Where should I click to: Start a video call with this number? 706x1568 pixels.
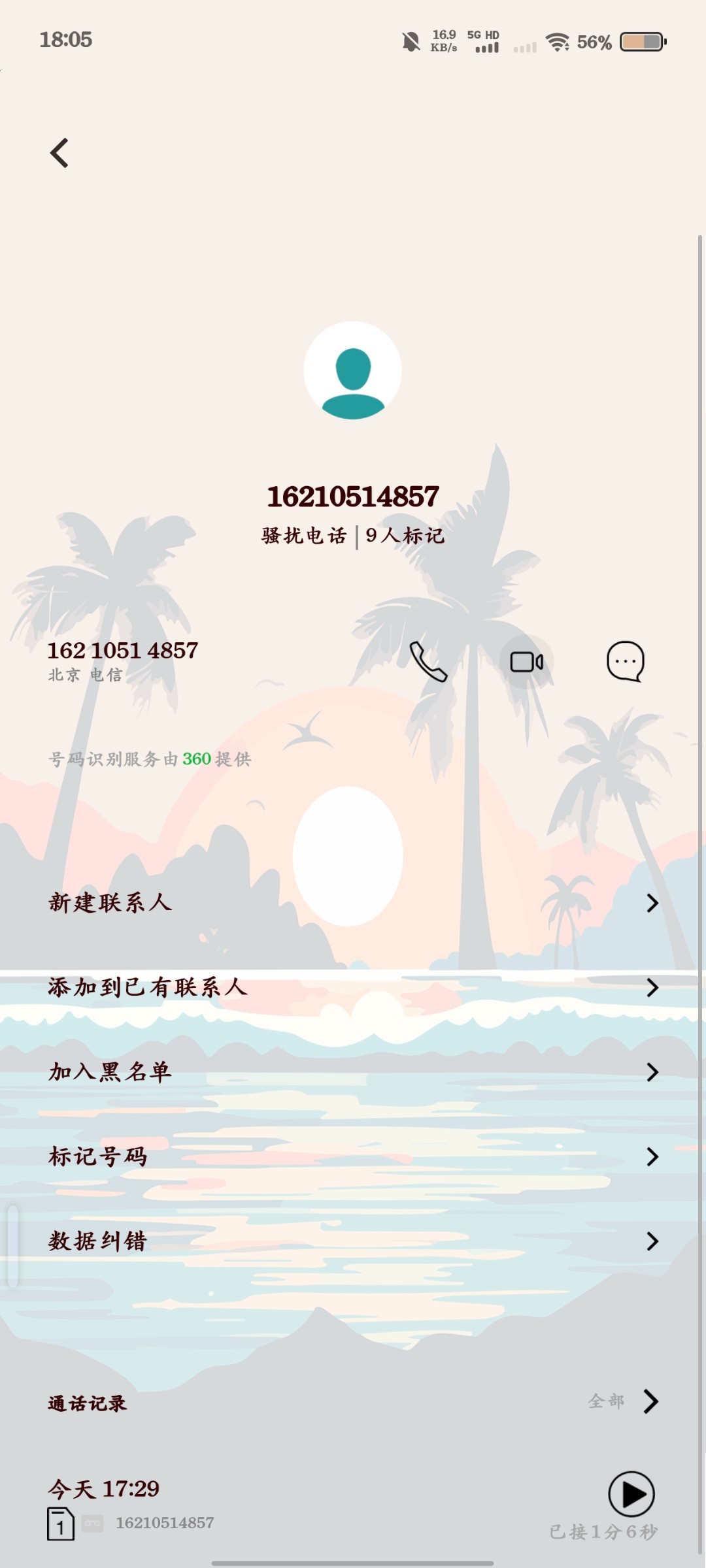click(x=526, y=662)
